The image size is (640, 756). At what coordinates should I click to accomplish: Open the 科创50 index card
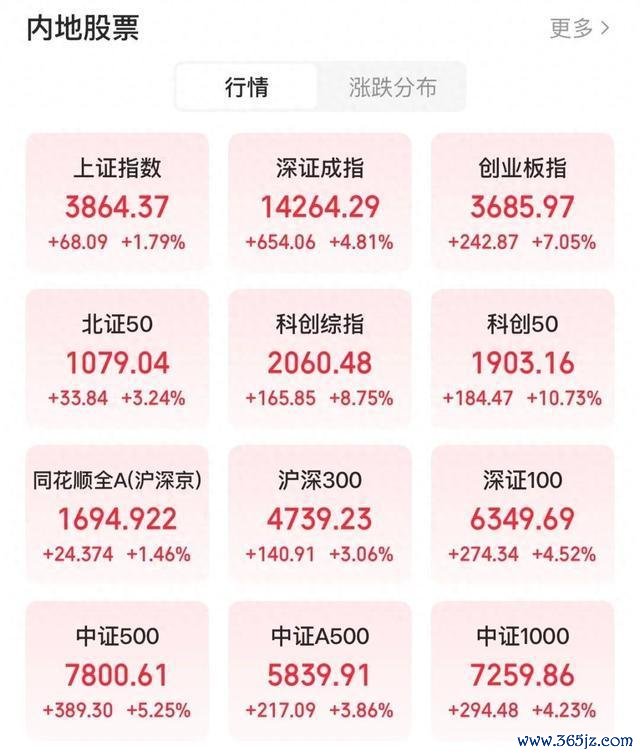(522, 360)
